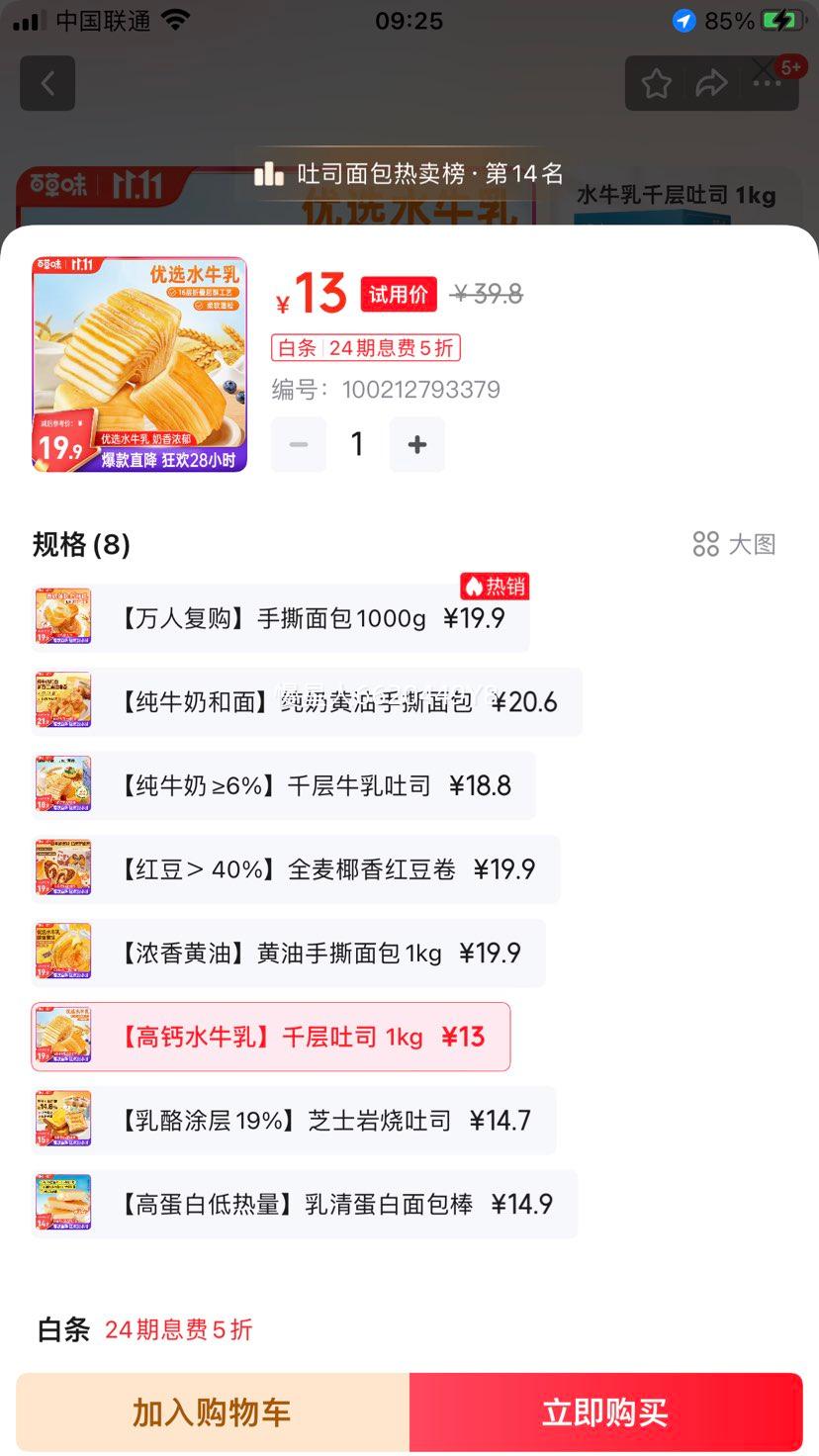Select the 【万人复购】手撕面包 1000g spec
This screenshot has height=1456, width=819.
[x=280, y=617]
